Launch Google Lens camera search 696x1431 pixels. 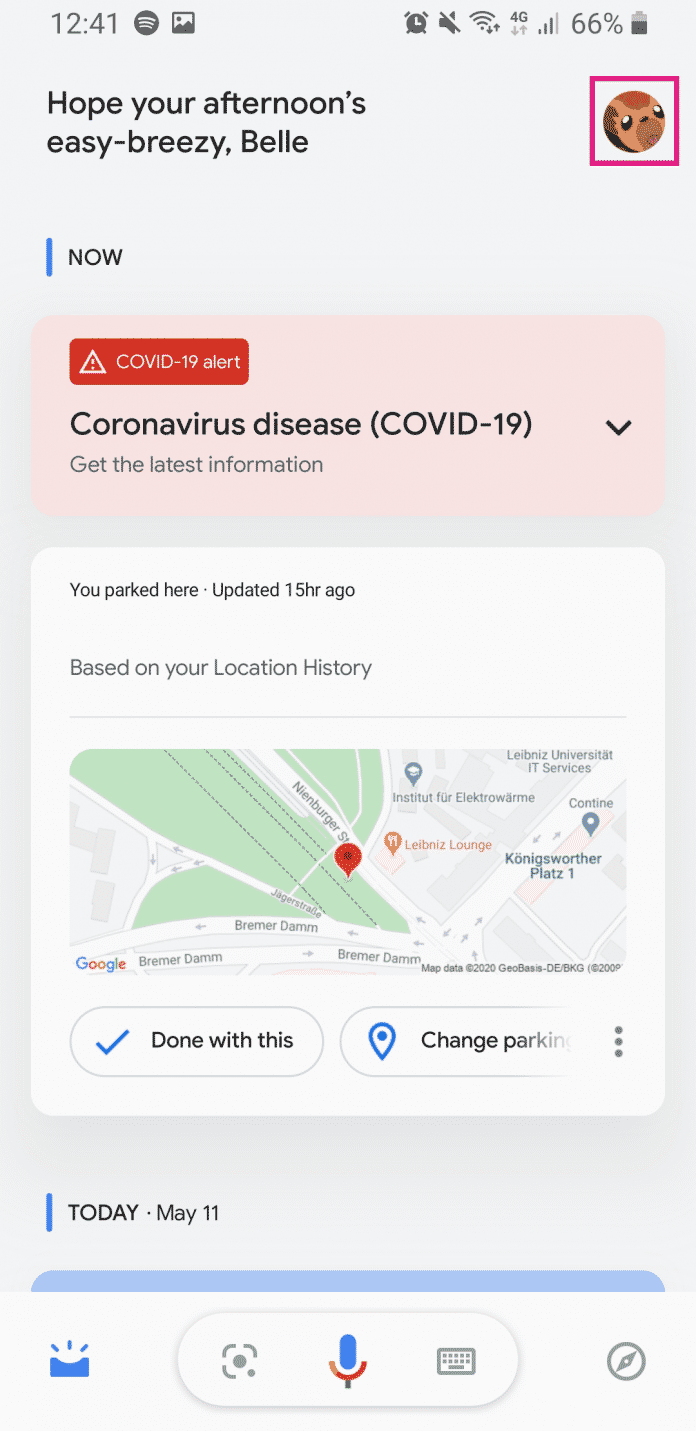240,1361
